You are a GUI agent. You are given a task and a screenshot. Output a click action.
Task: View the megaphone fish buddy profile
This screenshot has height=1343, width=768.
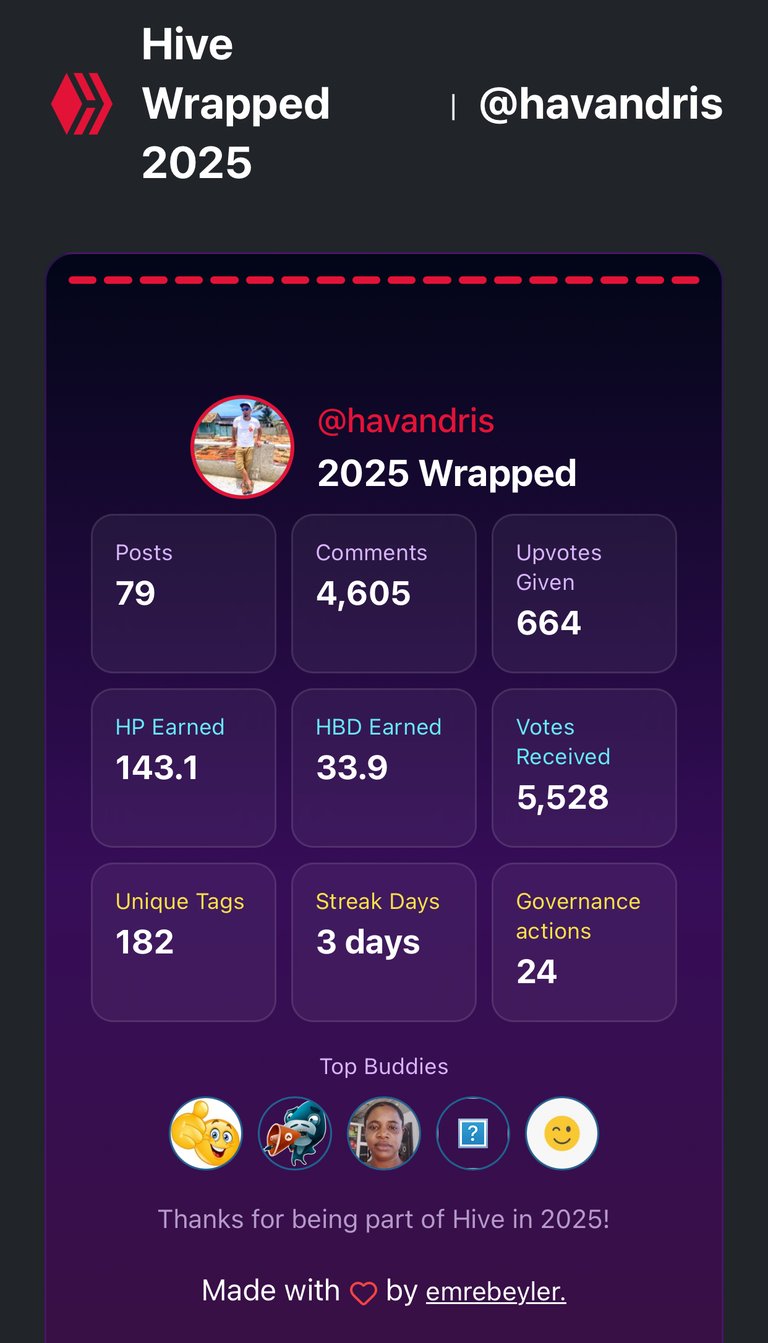(295, 1134)
